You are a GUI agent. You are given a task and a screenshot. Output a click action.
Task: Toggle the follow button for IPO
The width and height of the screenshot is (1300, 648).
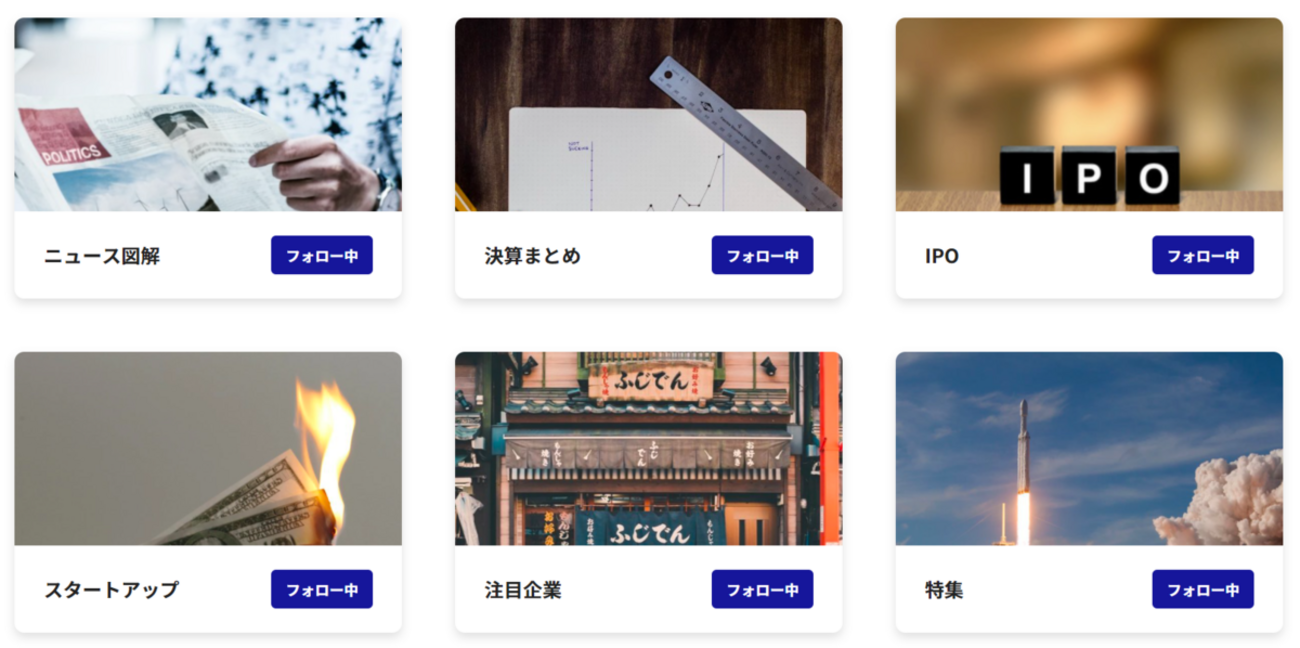point(1202,255)
